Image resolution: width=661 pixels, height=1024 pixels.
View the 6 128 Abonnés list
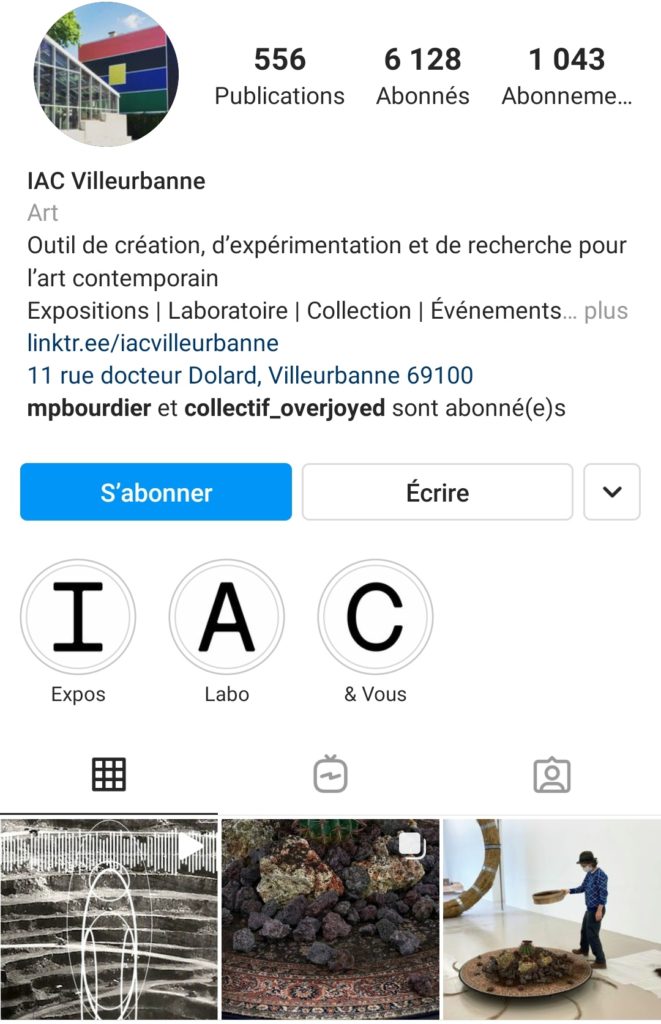point(422,75)
